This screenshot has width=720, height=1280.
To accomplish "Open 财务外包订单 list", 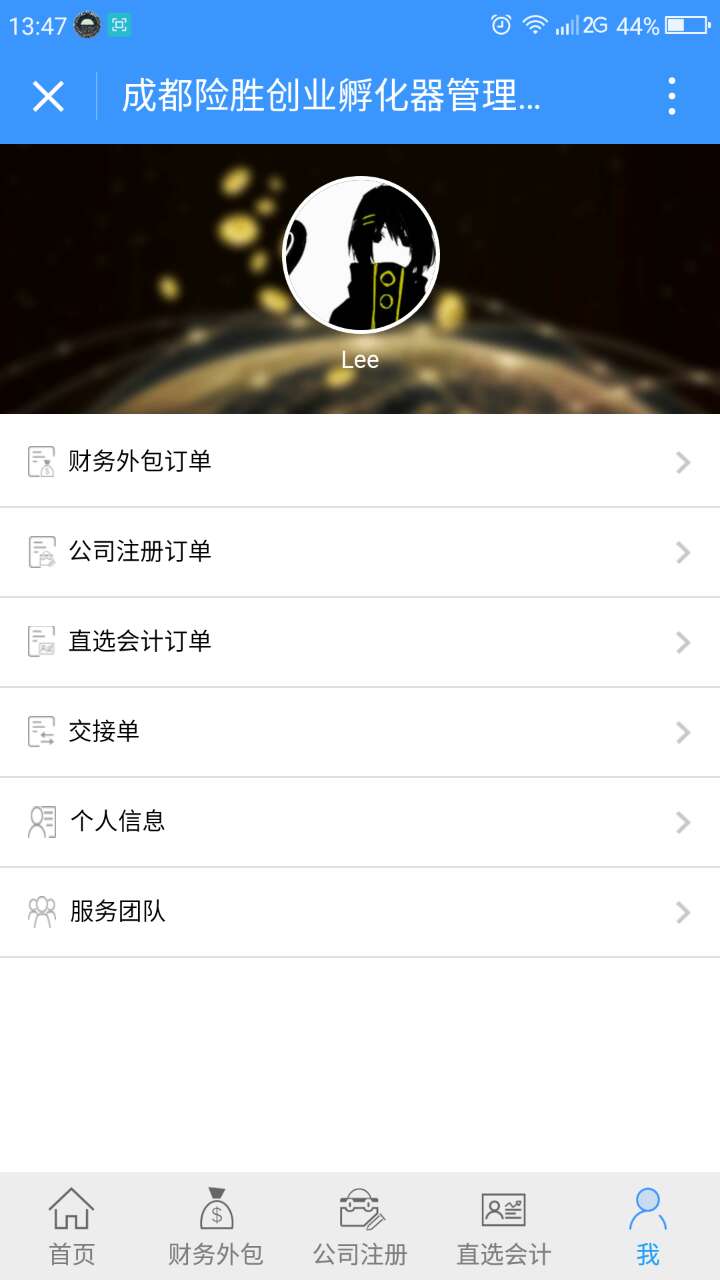I will [360, 461].
